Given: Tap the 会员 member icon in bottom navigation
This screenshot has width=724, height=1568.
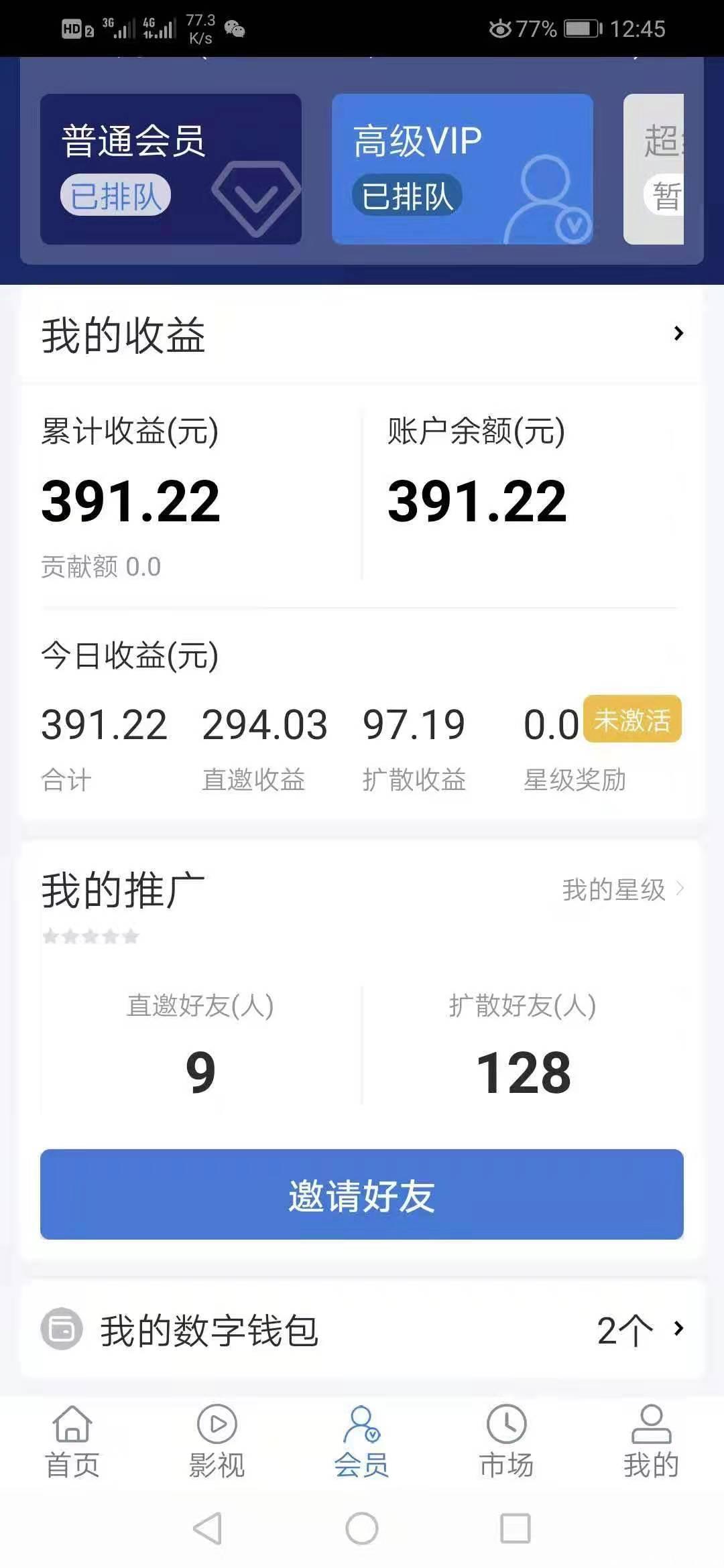Looking at the screenshot, I should pyautogui.click(x=361, y=1425).
